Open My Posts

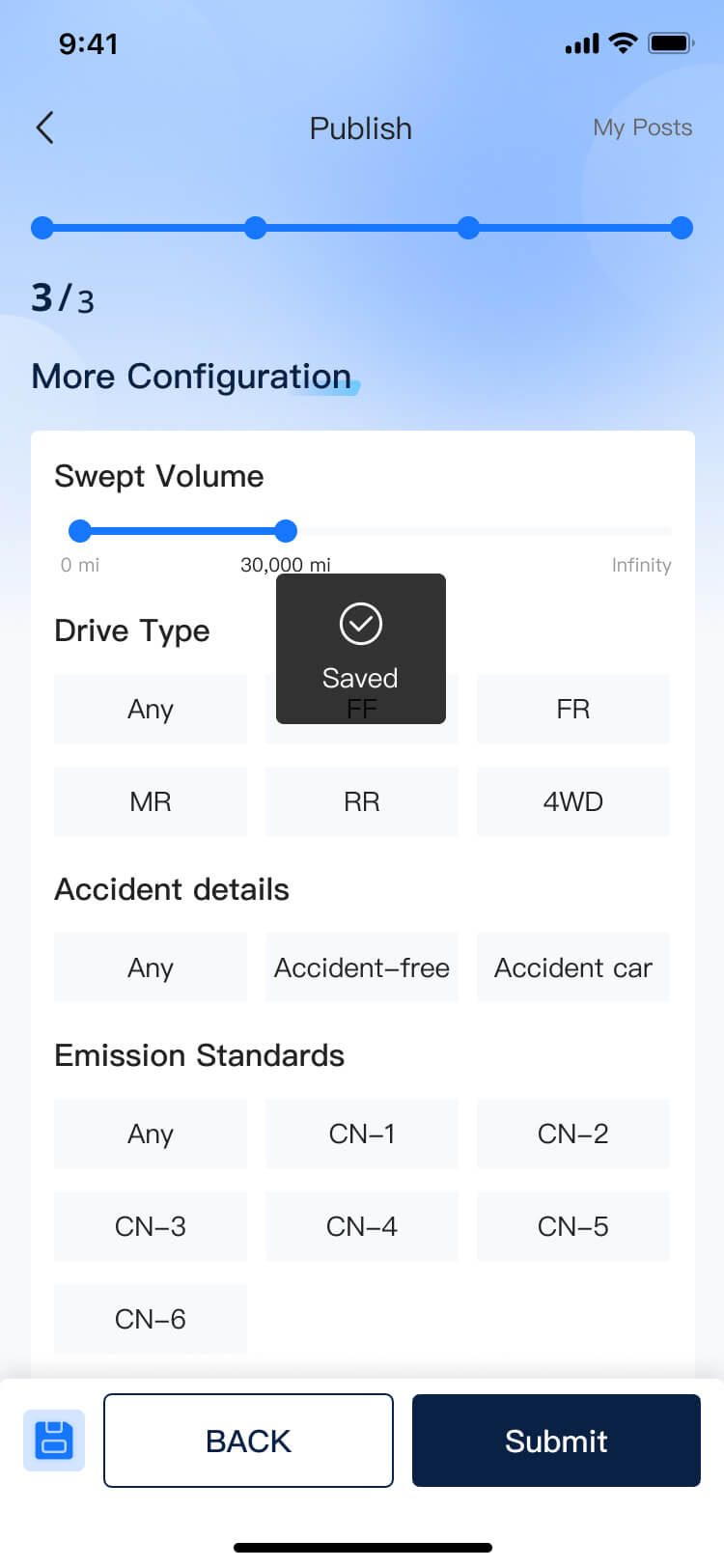pos(642,126)
